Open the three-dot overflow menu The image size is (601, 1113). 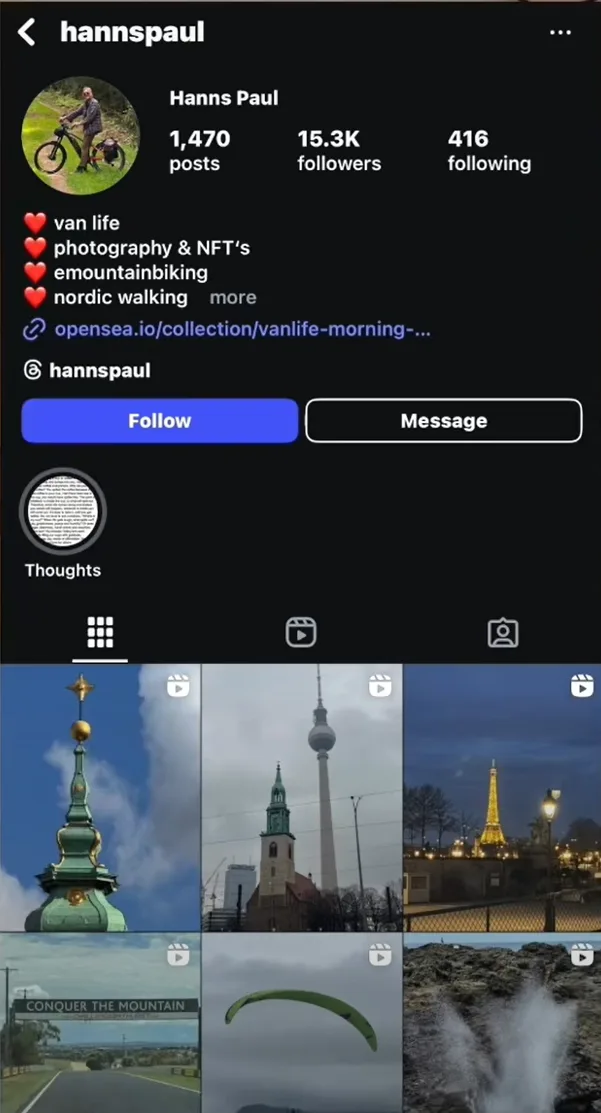[560, 32]
